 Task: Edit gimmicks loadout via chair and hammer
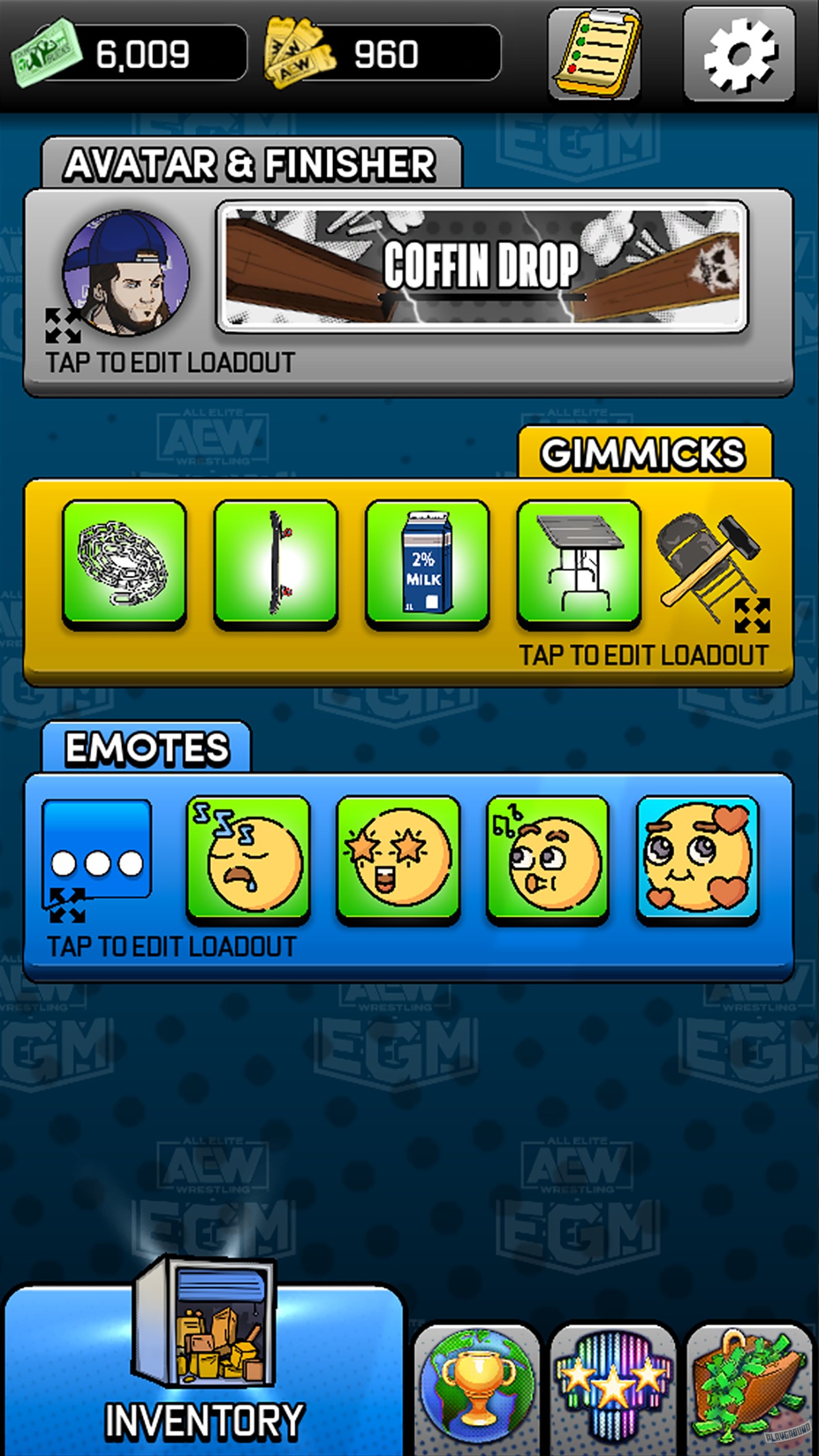pos(712,570)
